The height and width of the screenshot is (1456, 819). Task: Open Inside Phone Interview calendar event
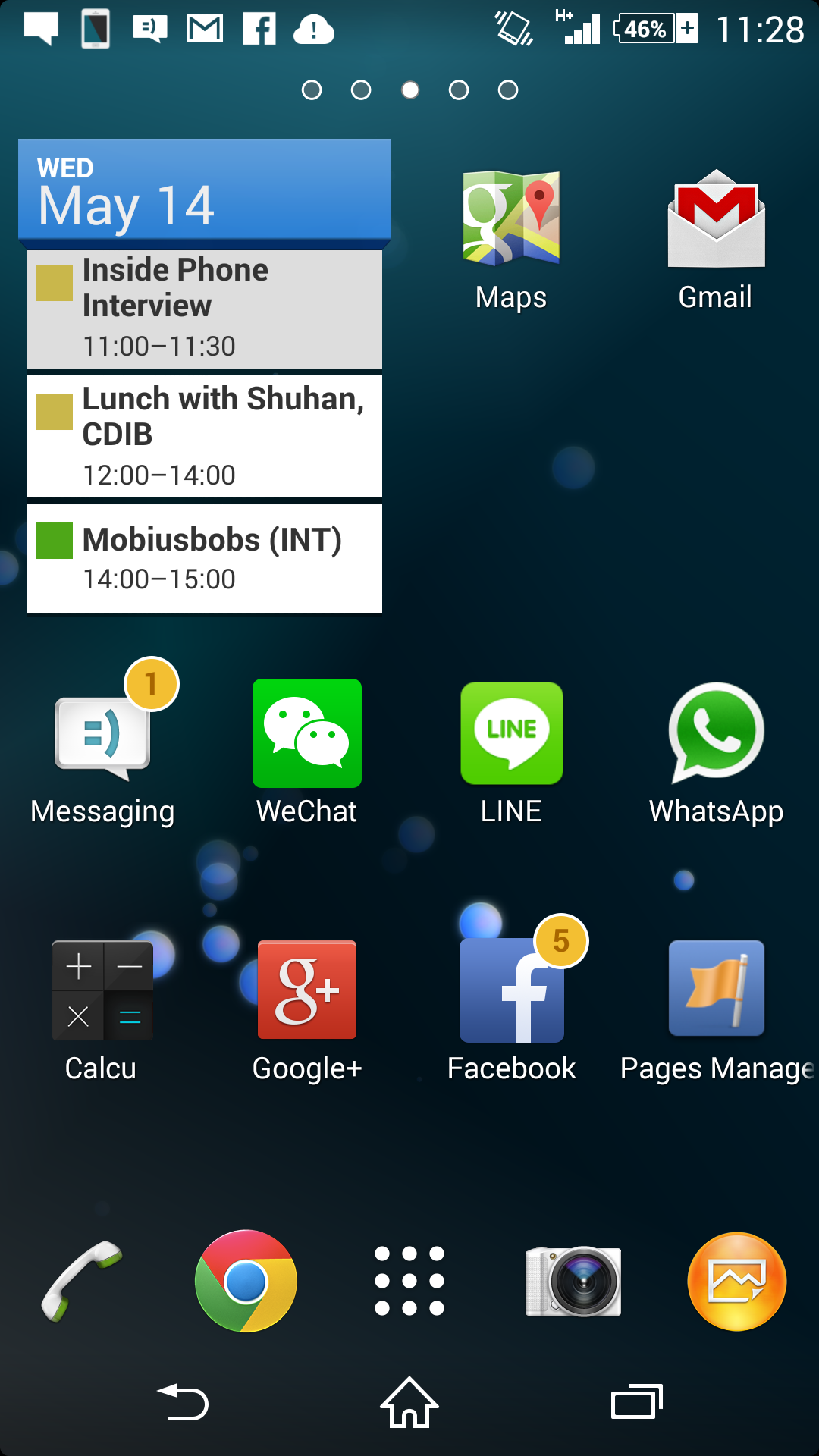tap(205, 309)
